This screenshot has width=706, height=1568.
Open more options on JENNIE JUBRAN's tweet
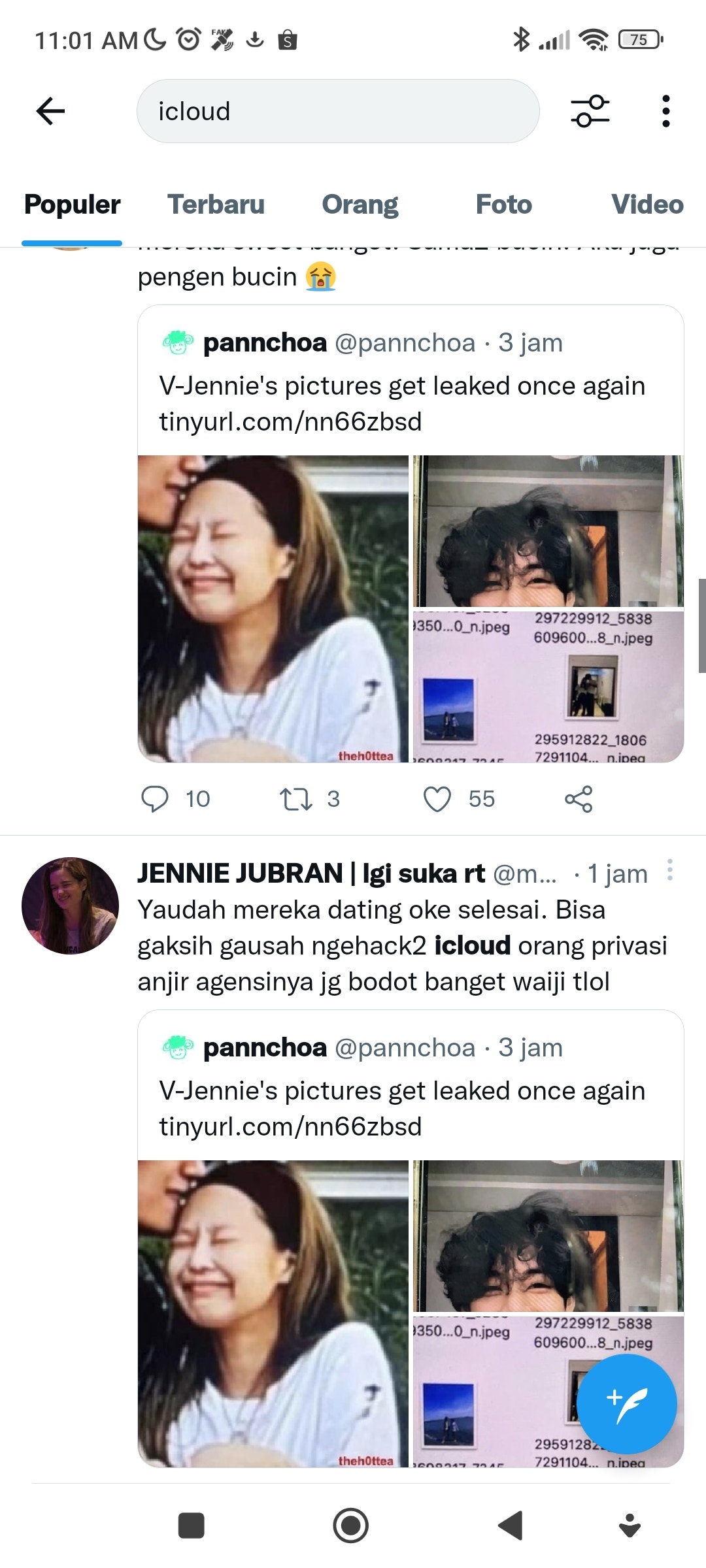(669, 870)
